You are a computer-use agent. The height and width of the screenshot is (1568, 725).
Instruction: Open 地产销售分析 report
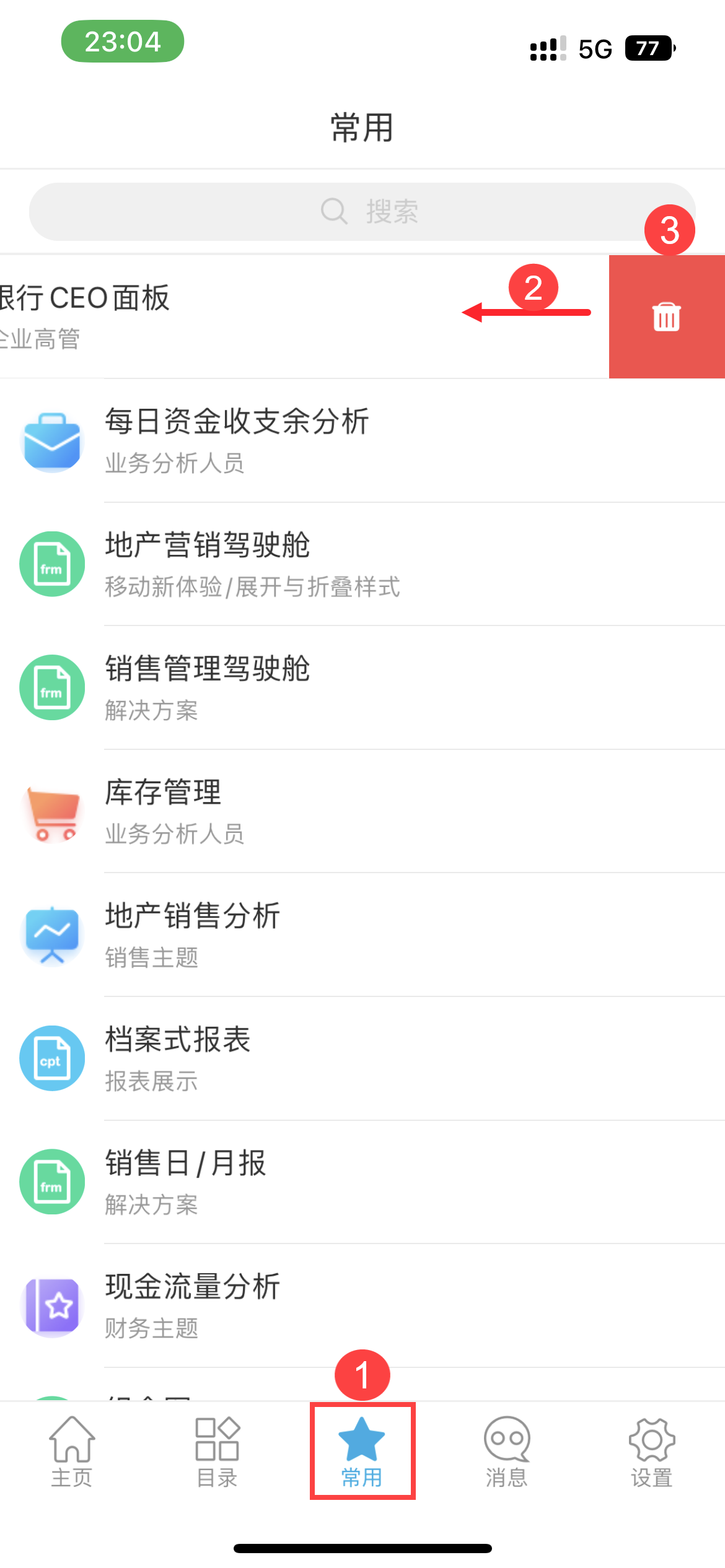[362, 934]
